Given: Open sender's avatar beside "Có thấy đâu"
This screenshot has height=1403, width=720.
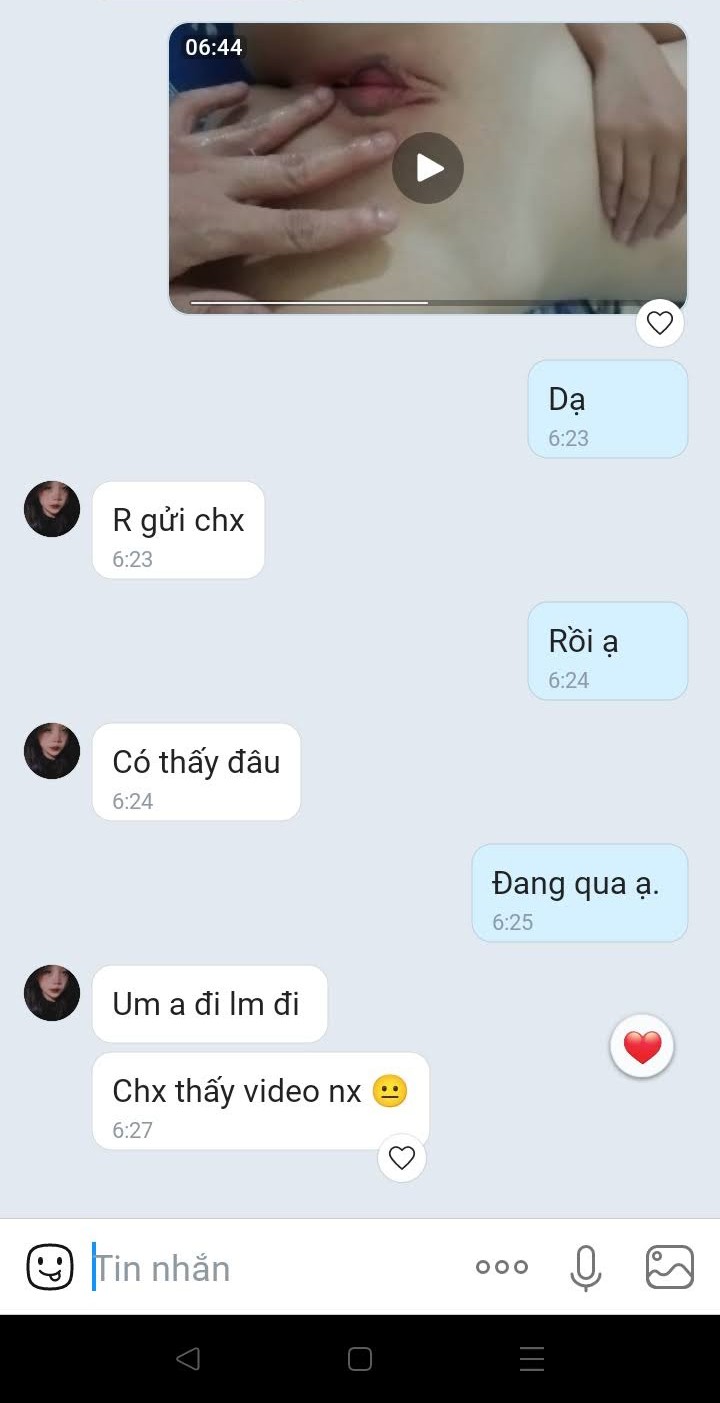Looking at the screenshot, I should (x=52, y=751).
